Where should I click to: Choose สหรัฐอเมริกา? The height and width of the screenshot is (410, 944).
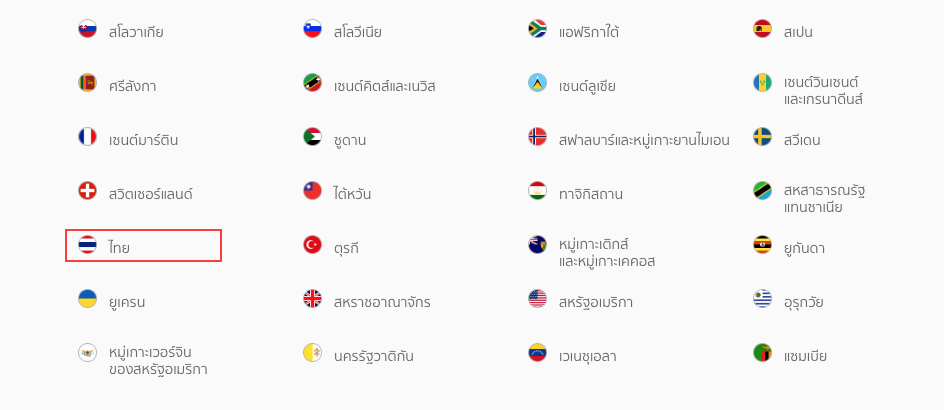click(x=595, y=301)
